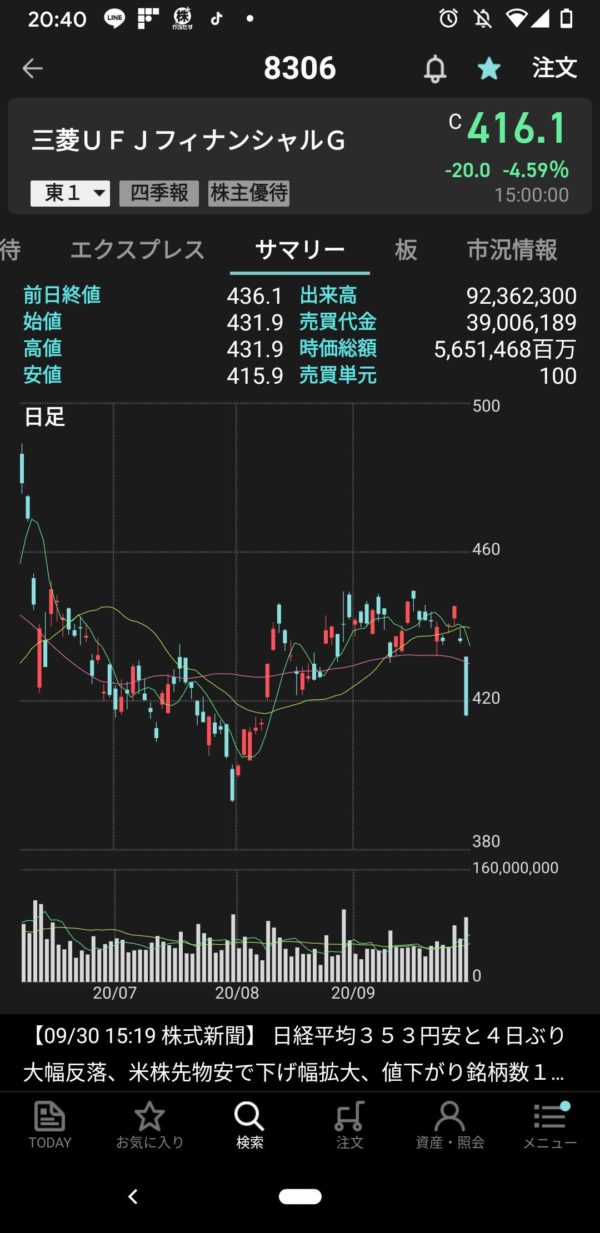This screenshot has width=600, height=1233.
Task: Go to TODAY in bottom navigation
Action: coord(50,1124)
